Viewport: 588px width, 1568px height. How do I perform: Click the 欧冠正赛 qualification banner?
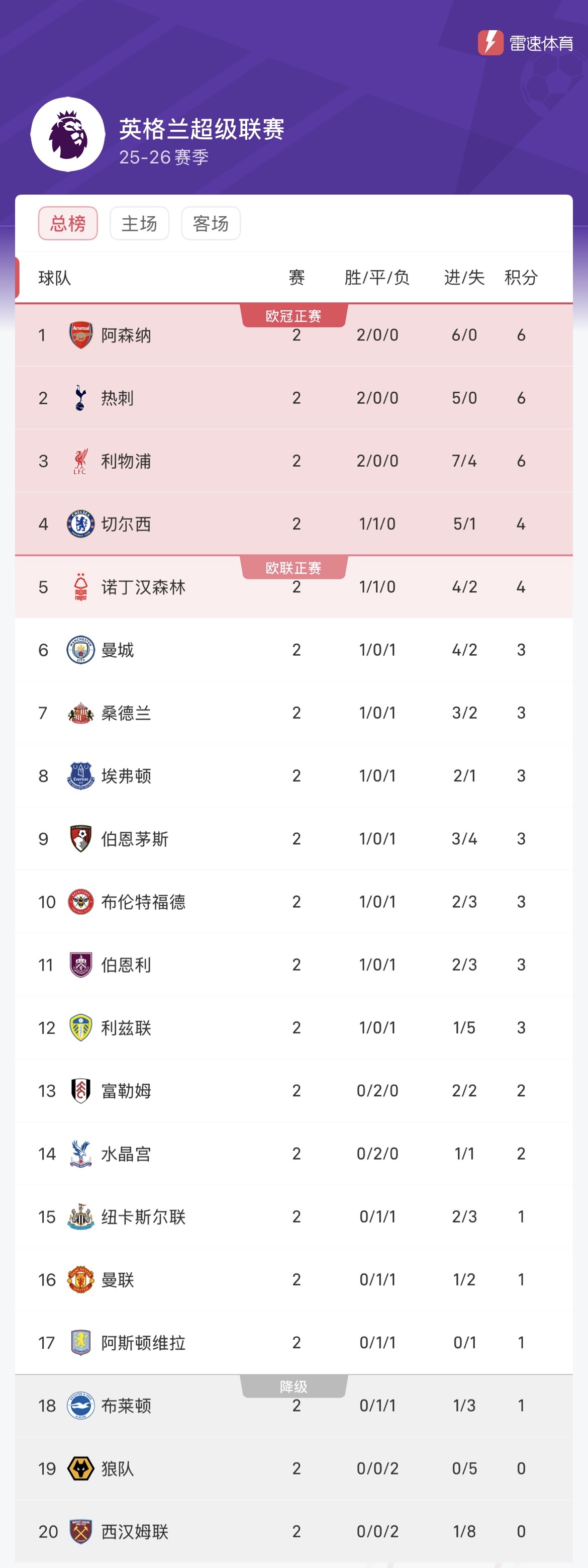(x=293, y=315)
